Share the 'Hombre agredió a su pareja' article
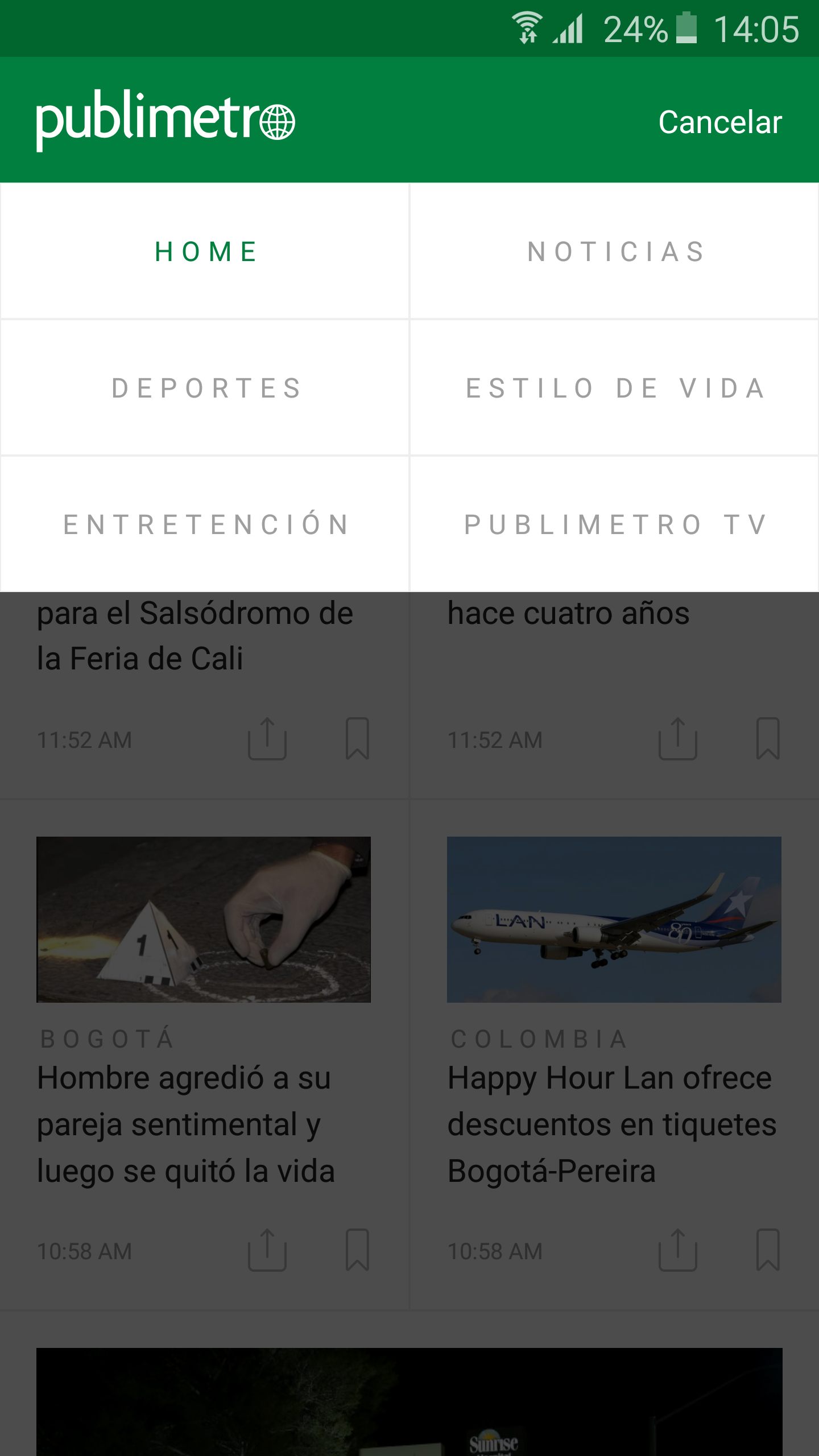 (x=267, y=1250)
